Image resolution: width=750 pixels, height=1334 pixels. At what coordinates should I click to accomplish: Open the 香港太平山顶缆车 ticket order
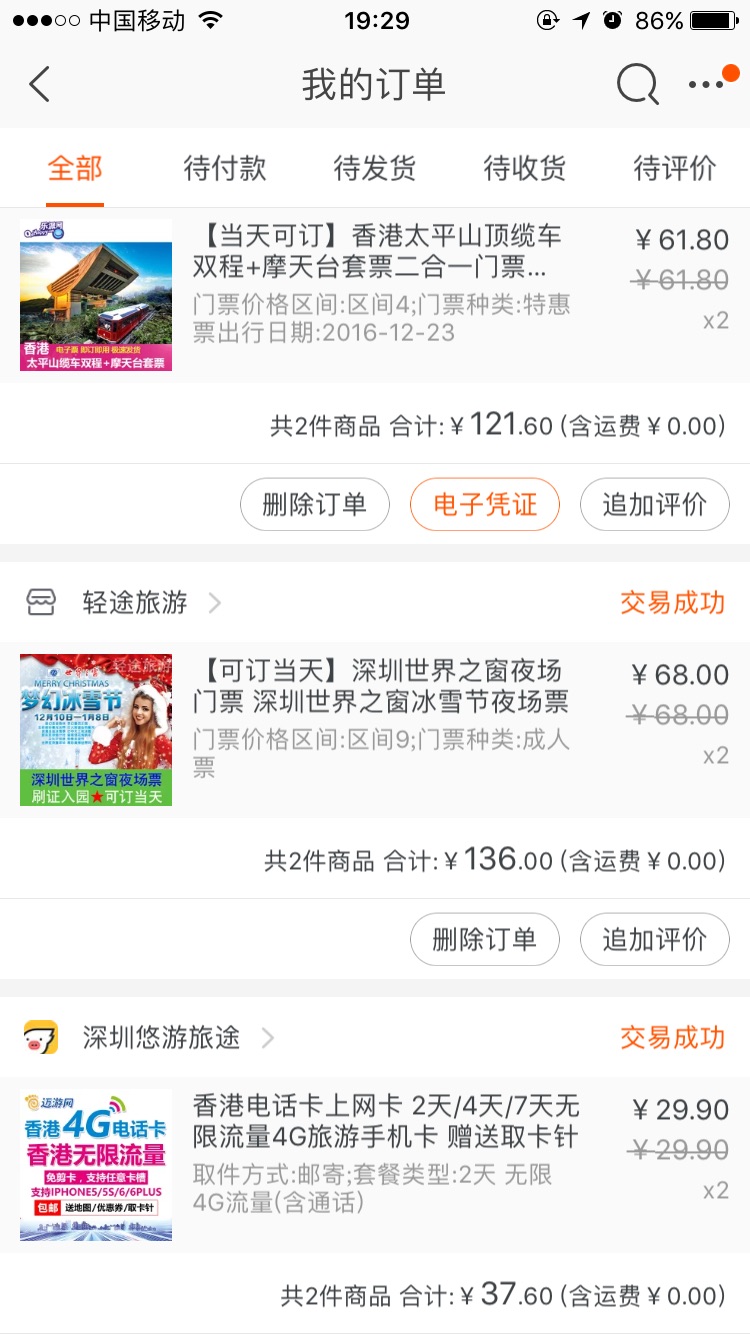coord(375,295)
